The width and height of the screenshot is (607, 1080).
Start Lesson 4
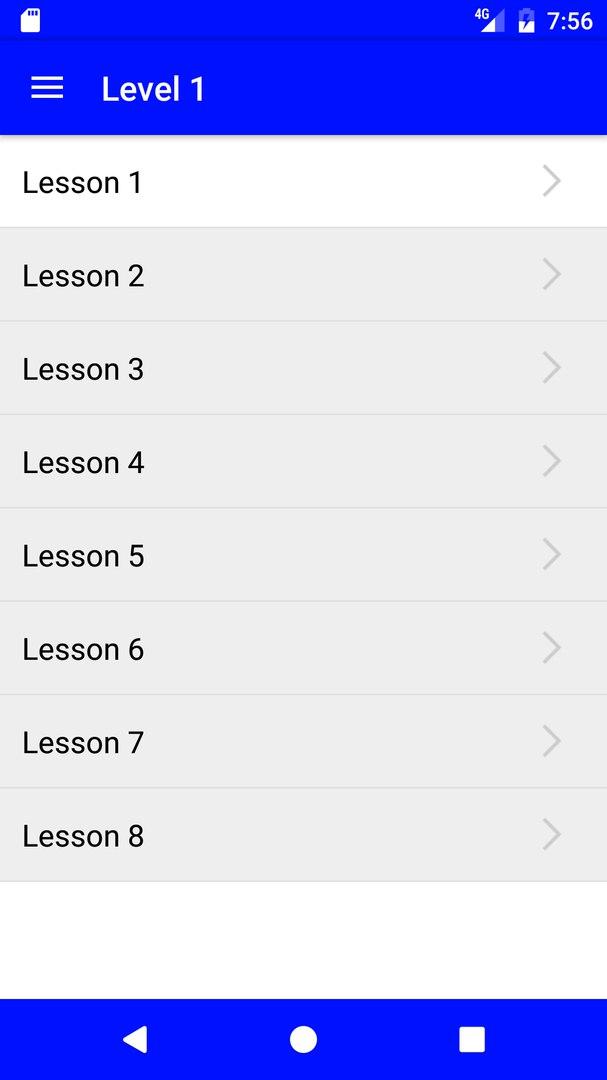point(303,462)
